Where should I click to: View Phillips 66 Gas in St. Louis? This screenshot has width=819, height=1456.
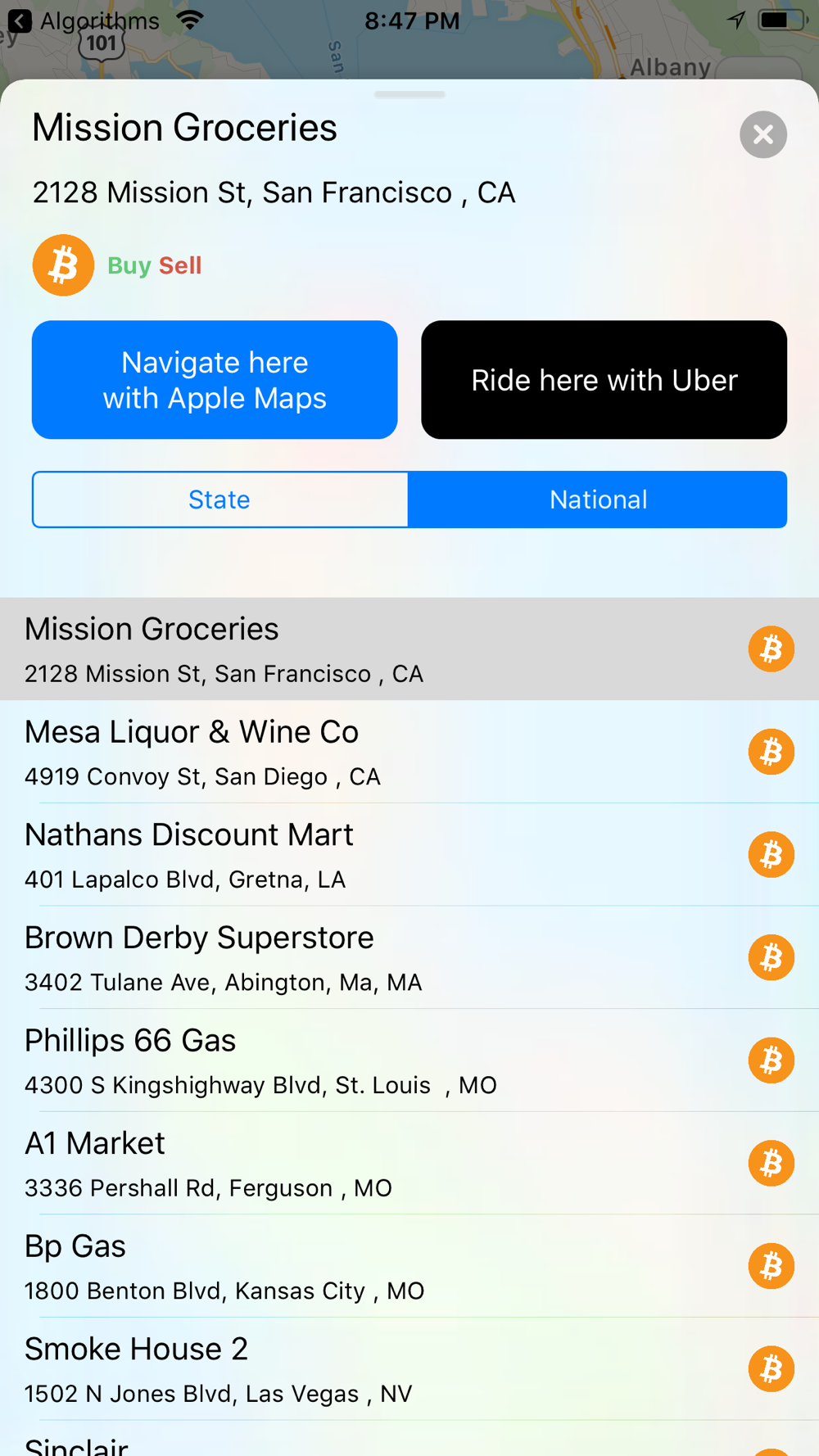point(409,1060)
